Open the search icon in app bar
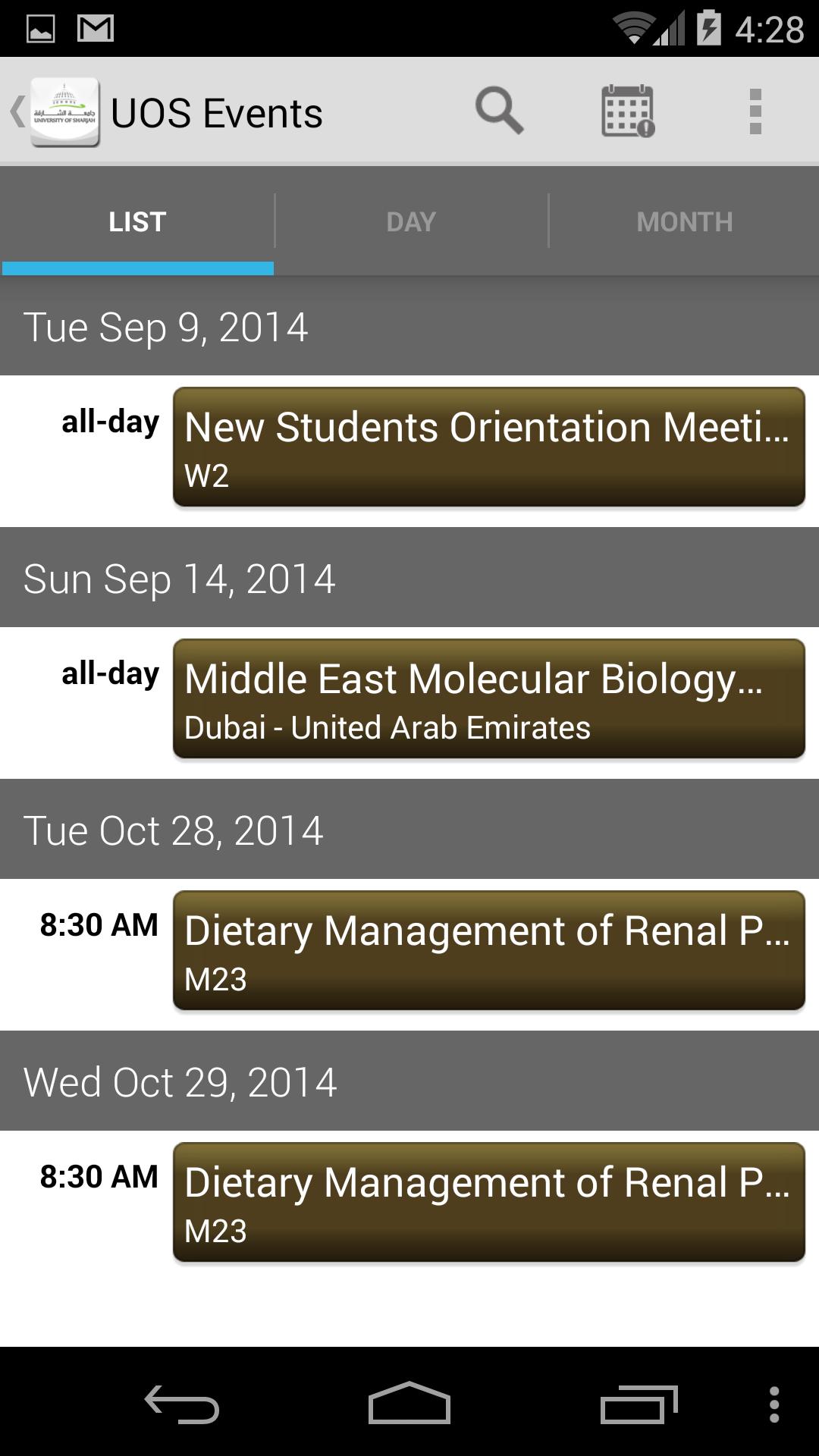The height and width of the screenshot is (1456, 819). coord(499,111)
